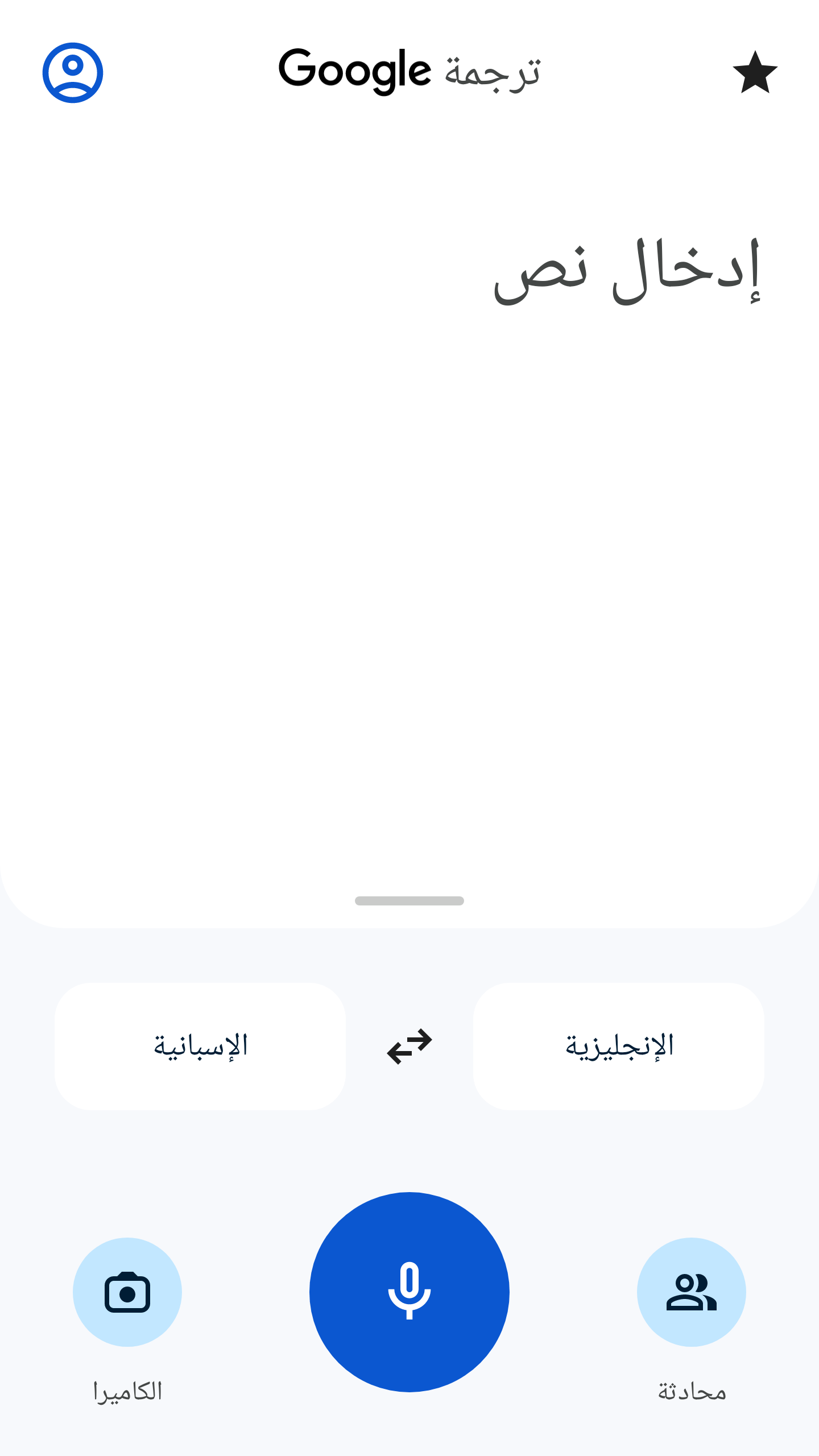
Task: Tap the Google Translate logo
Action: point(409,70)
